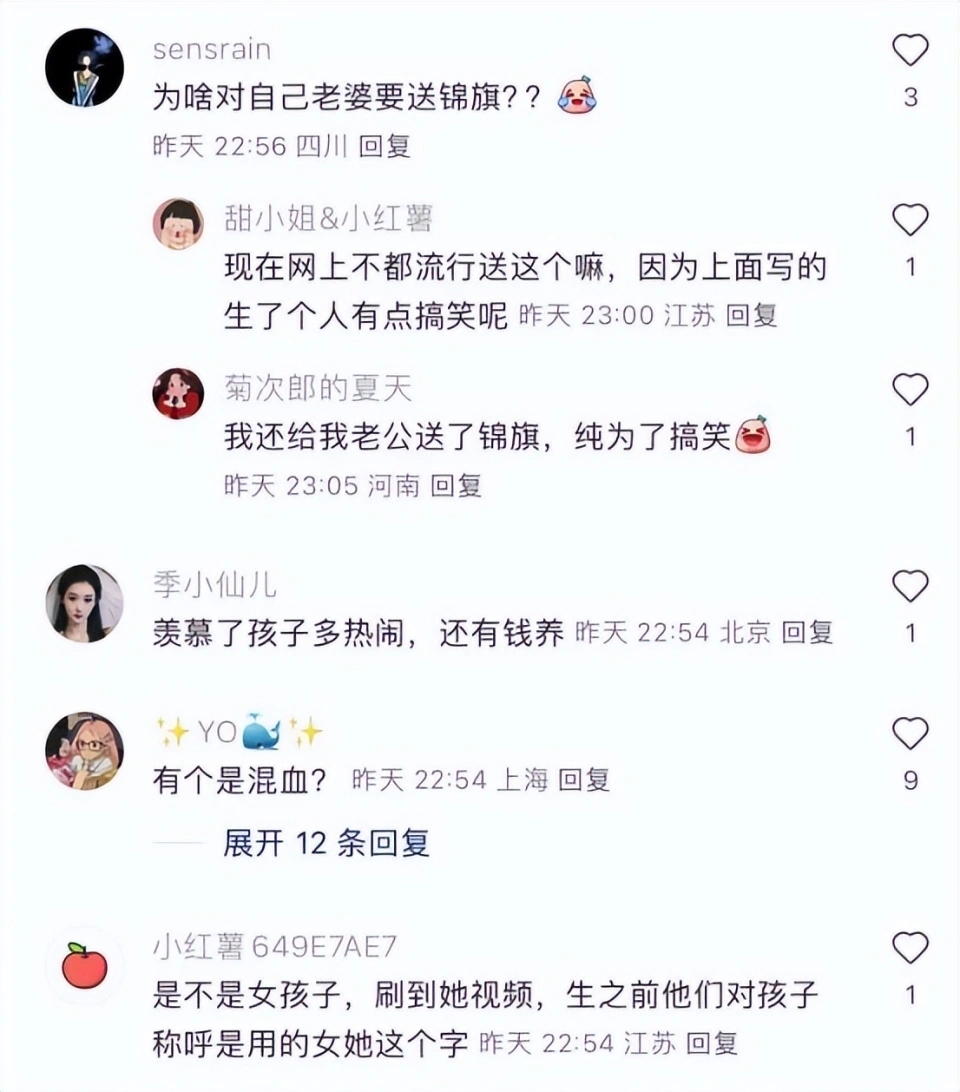This screenshot has height=1092, width=960.
Task: Open the apple avatar of 小红薯649E7AE7
Action: coord(85,965)
